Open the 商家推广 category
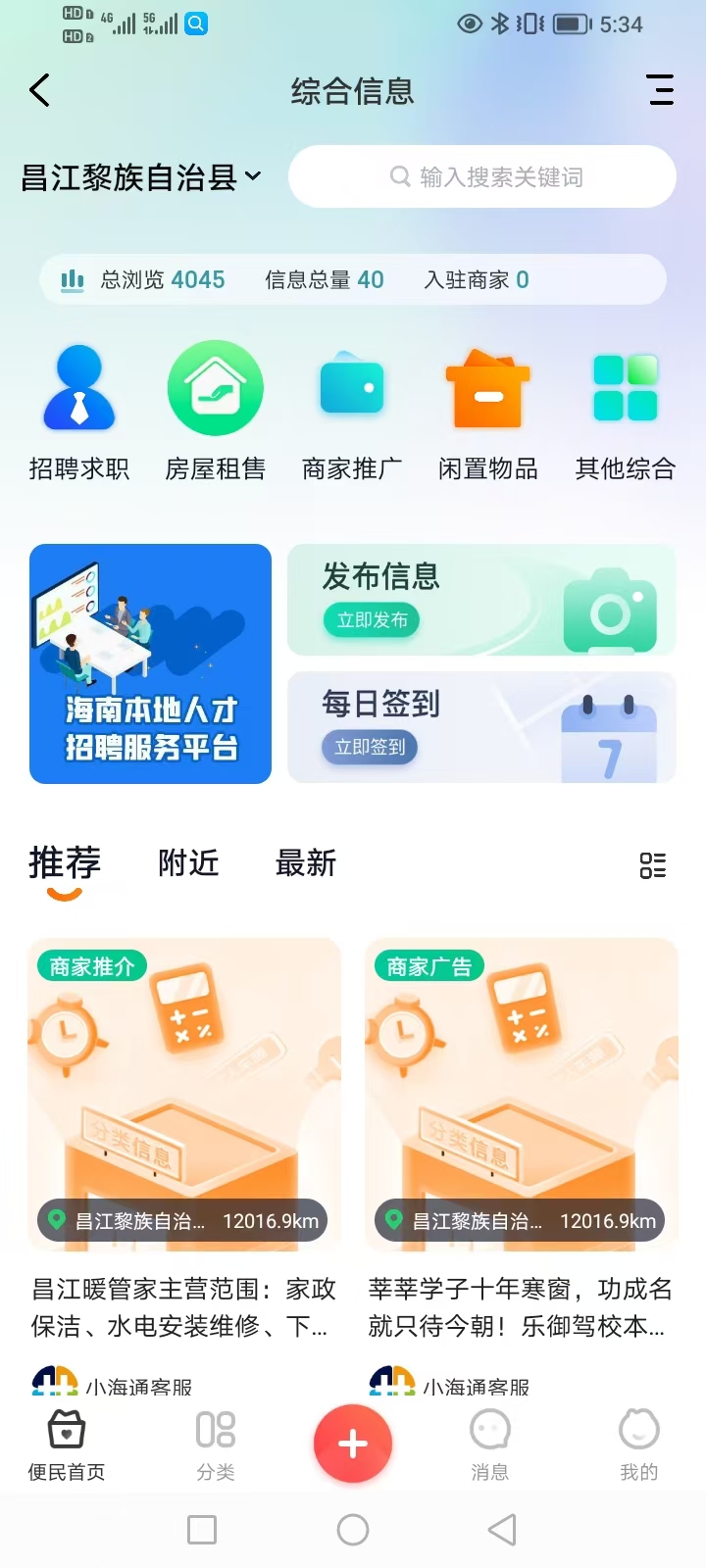This screenshot has height=1568, width=706. click(x=352, y=414)
